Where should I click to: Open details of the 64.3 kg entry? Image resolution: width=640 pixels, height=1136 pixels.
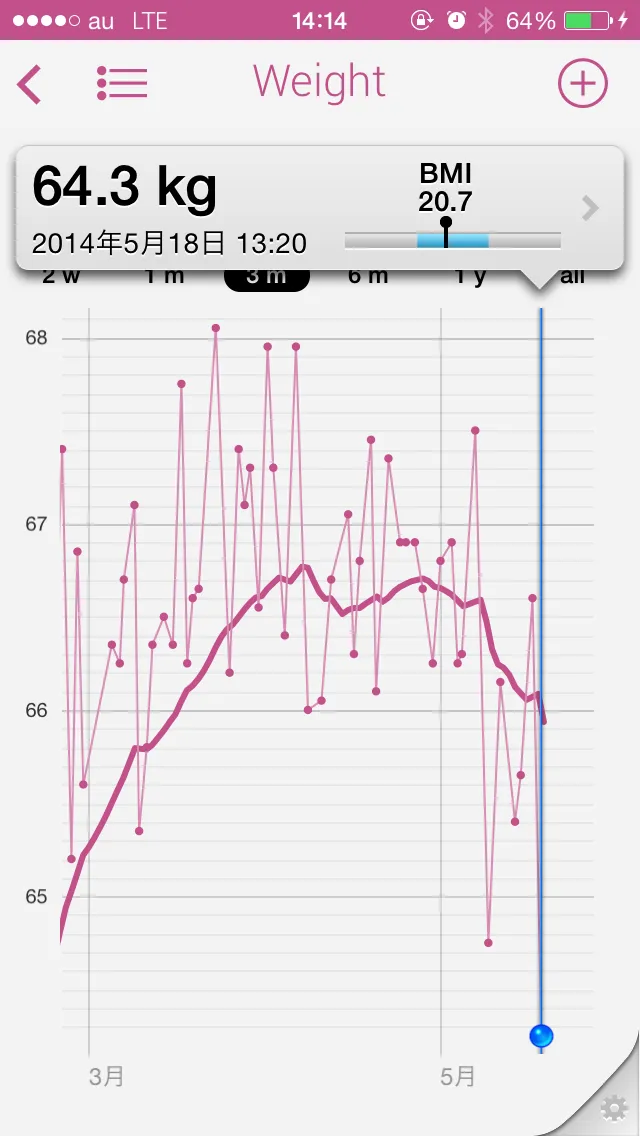pos(590,208)
